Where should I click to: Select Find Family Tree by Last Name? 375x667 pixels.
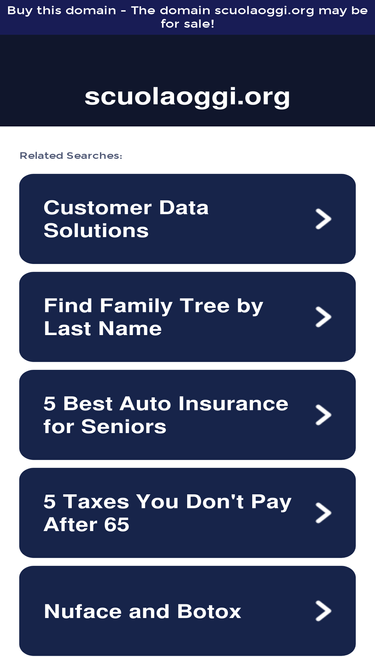(188, 317)
